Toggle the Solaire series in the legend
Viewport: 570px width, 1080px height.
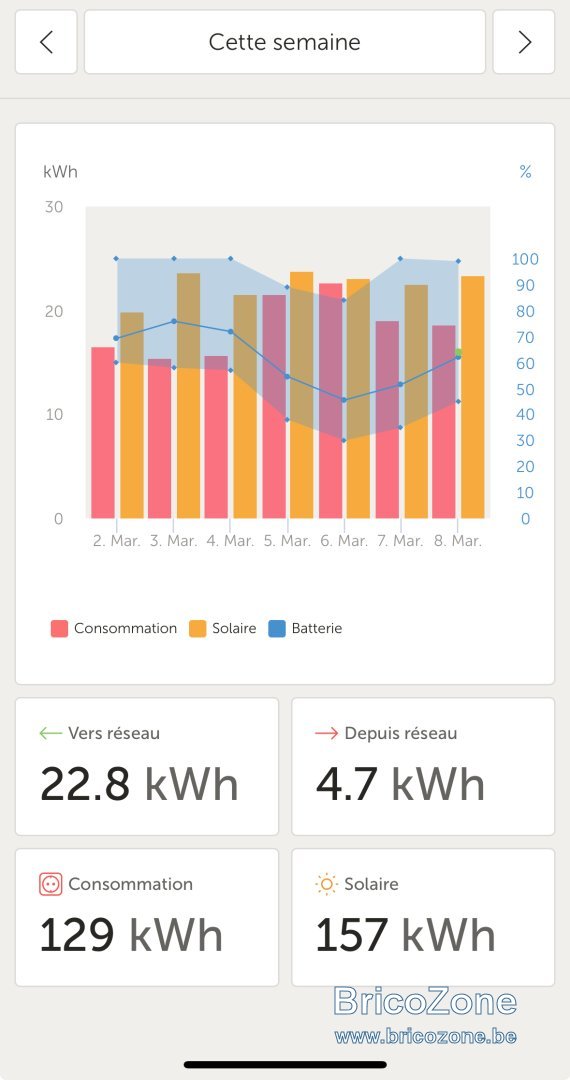point(223,628)
